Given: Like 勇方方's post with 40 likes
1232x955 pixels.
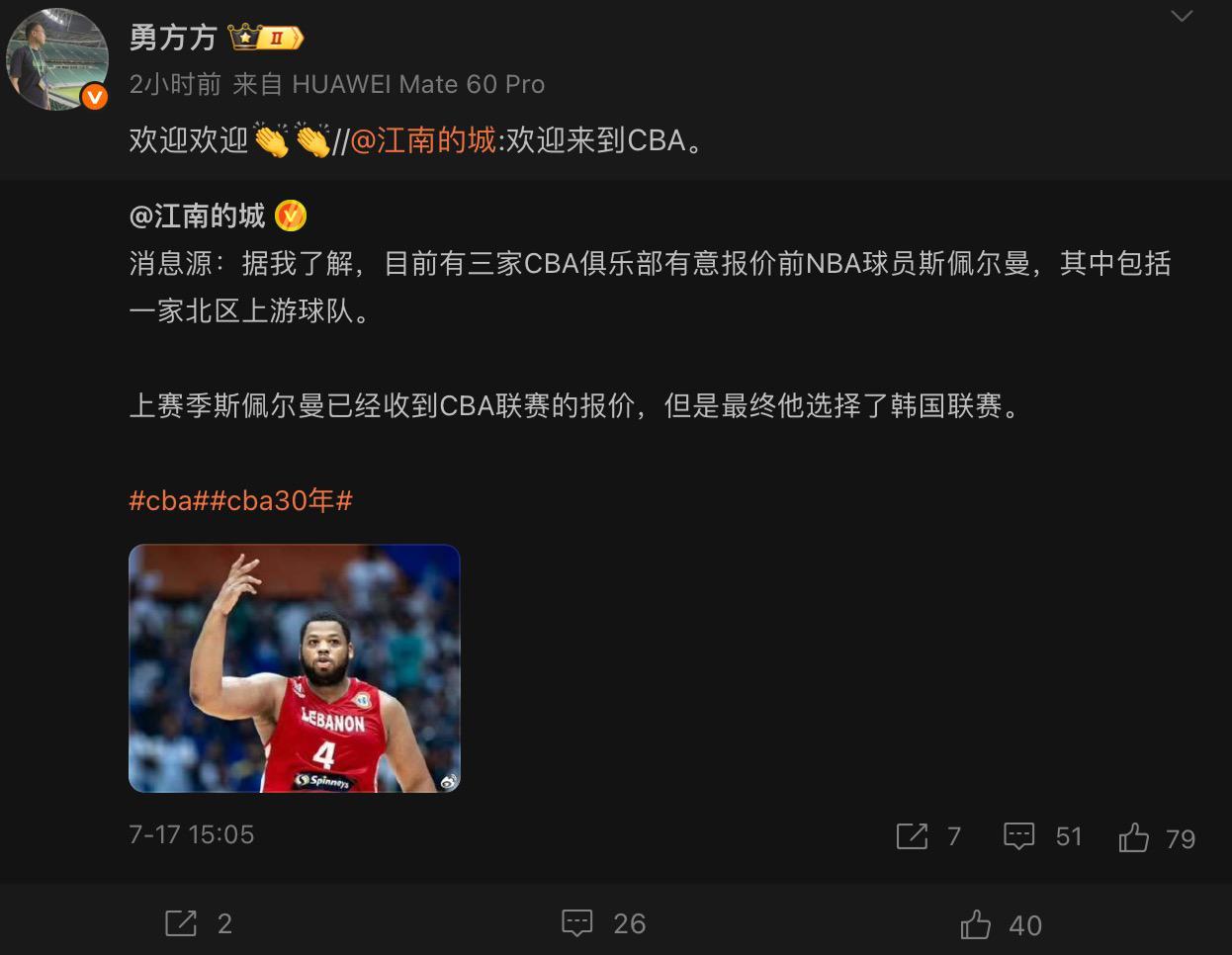Looking at the screenshot, I should click(1001, 925).
